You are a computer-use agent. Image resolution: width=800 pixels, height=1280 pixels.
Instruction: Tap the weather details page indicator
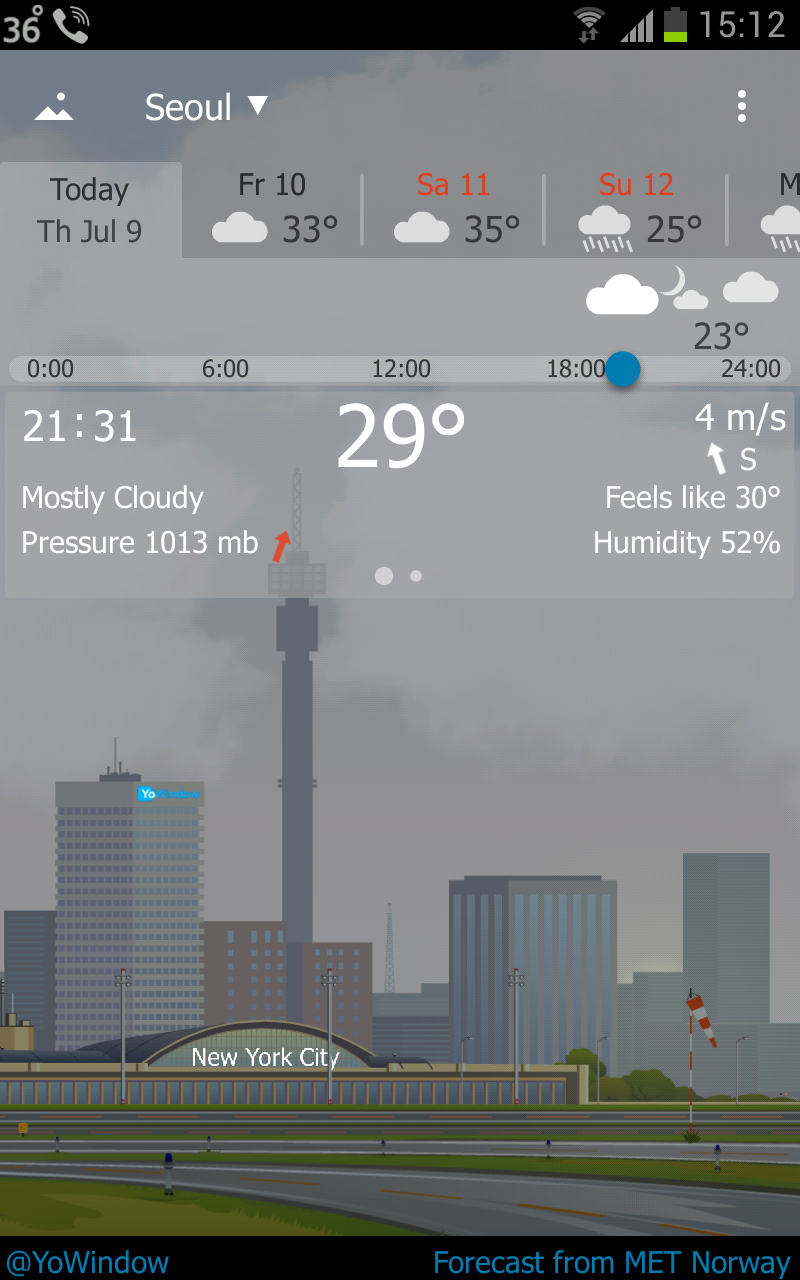point(398,576)
